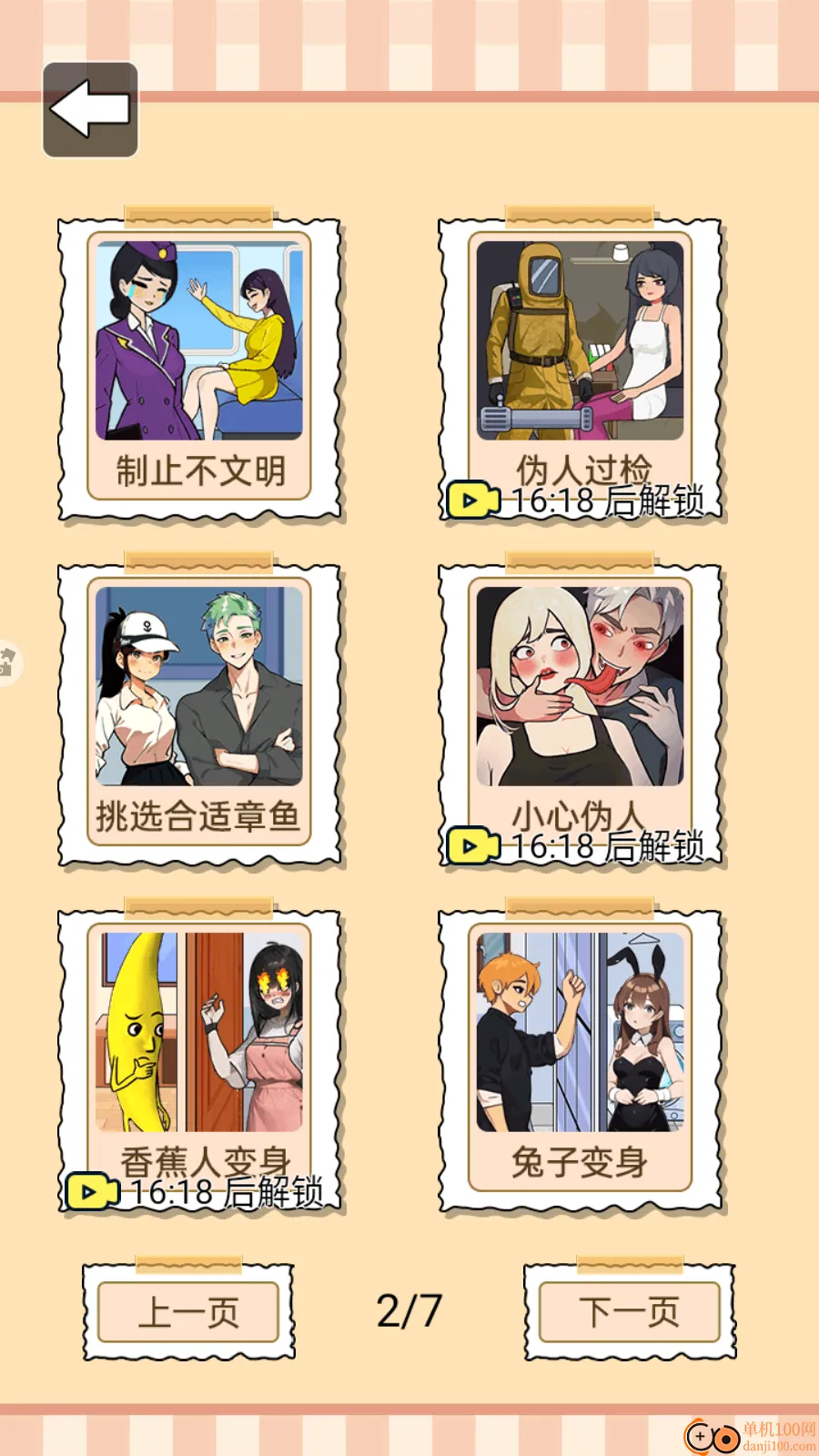819x1456 pixels.
Task: Go to next page with 下一页
Action: (629, 1311)
